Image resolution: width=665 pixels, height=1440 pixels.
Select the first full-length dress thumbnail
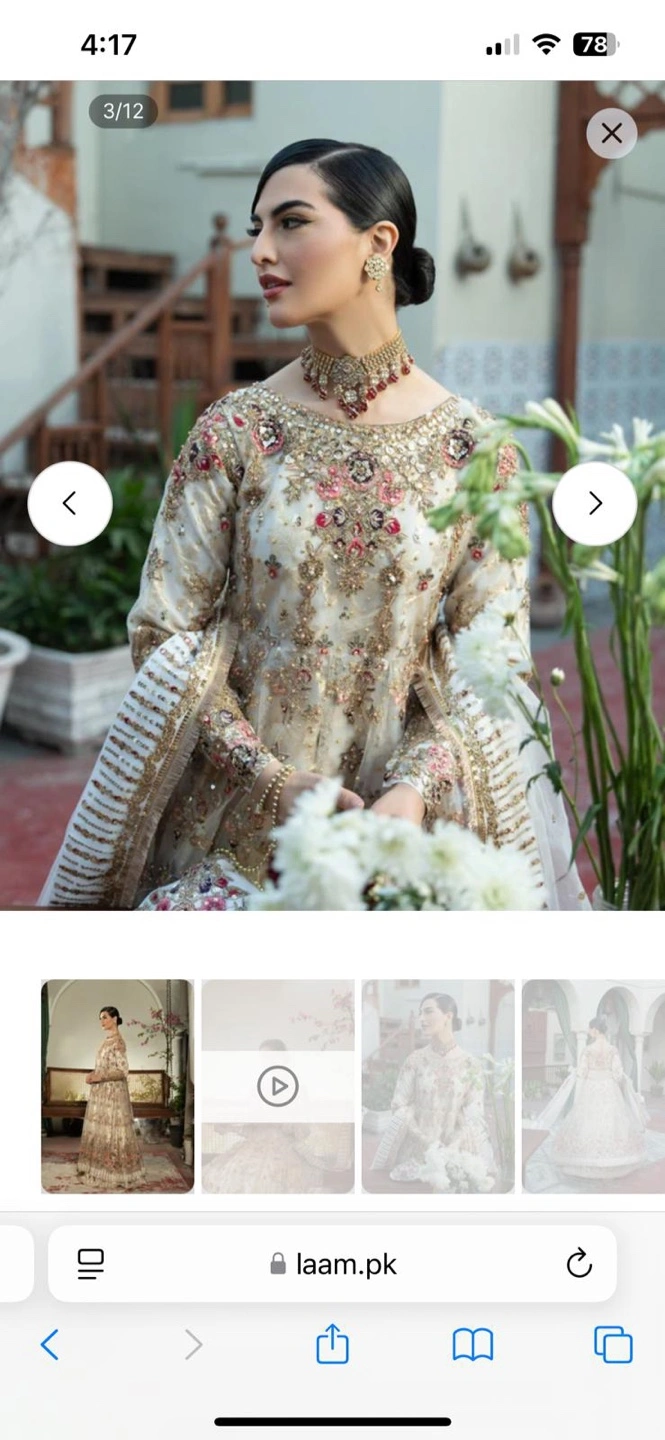click(x=117, y=1086)
